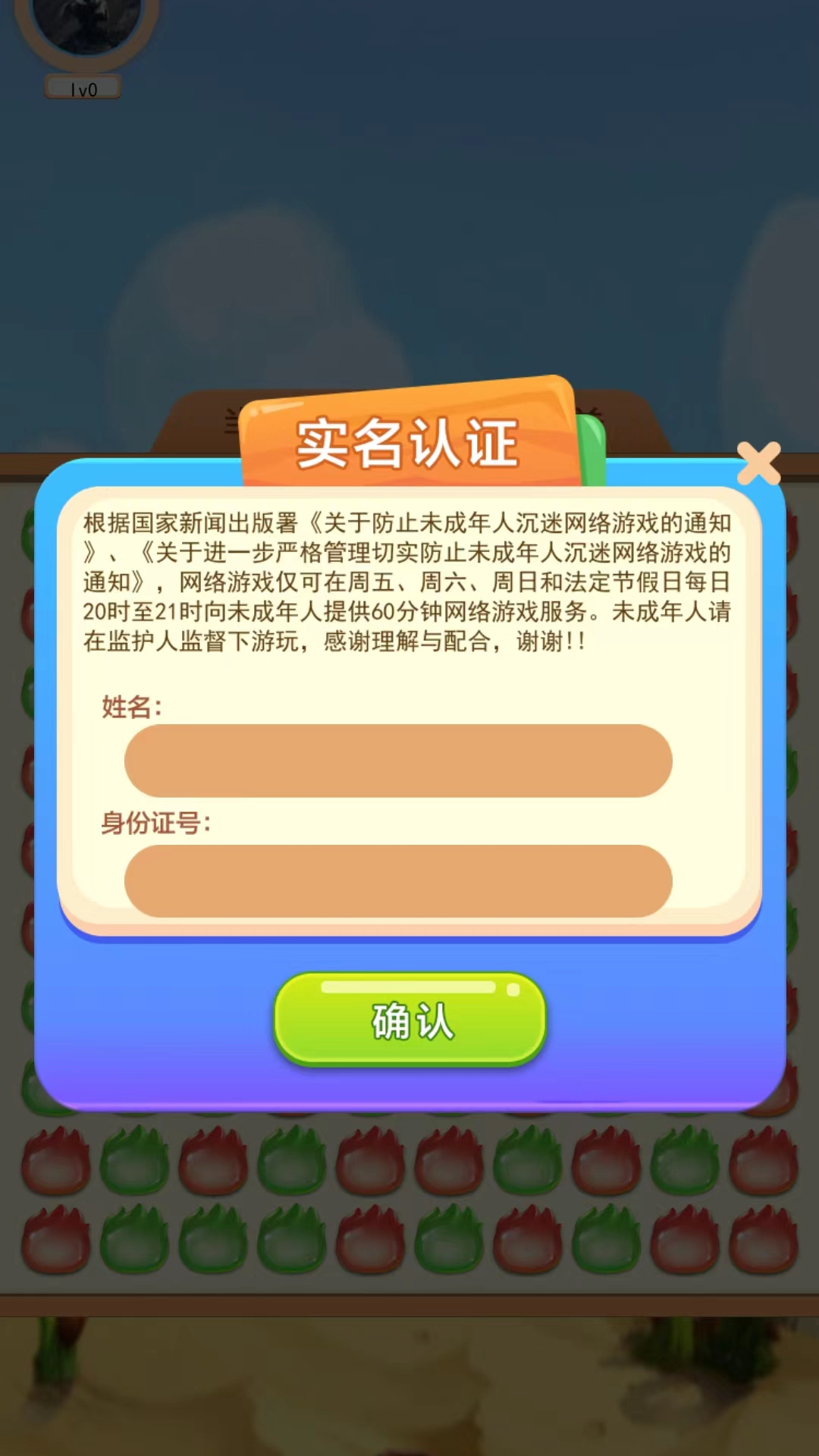Close the 实名认证 dialog
The image size is (819, 1456).
click(759, 463)
